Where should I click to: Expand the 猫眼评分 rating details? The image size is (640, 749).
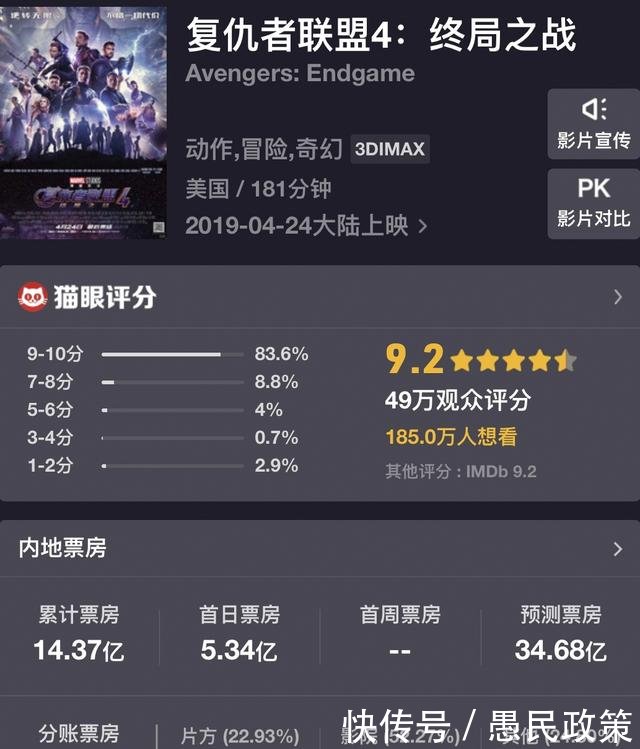[x=617, y=297]
